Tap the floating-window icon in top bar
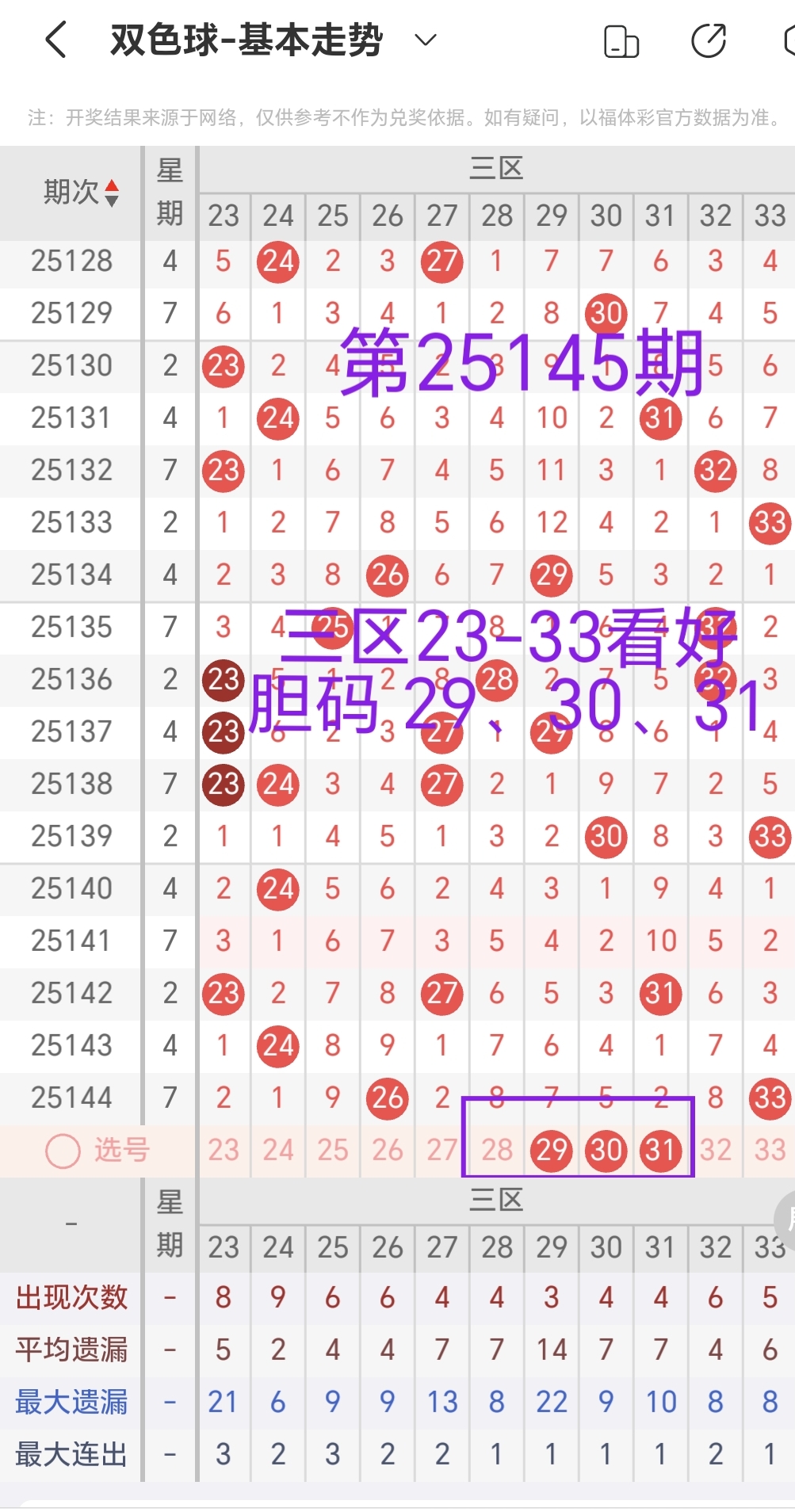The image size is (795, 1512). tap(621, 38)
